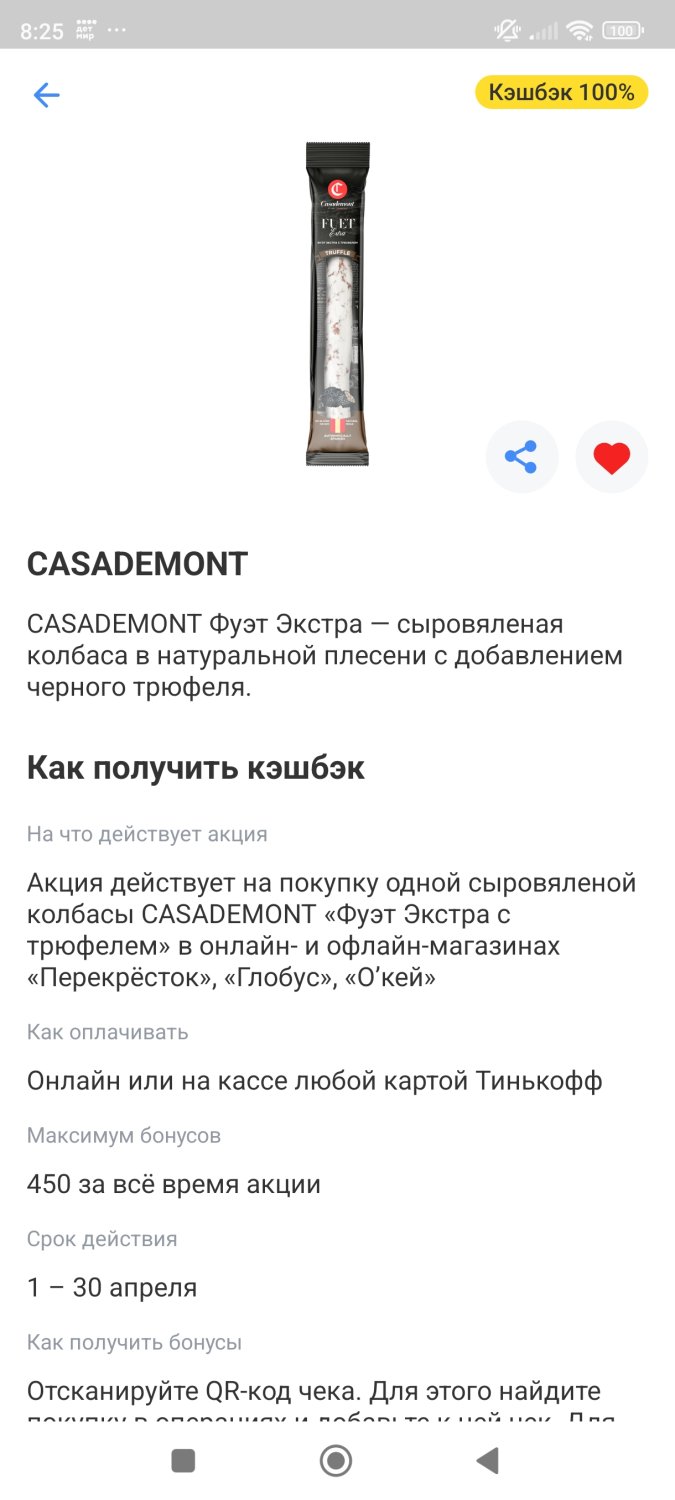Tap the system home button
Screen dimensions: 675x1500
336,1461
